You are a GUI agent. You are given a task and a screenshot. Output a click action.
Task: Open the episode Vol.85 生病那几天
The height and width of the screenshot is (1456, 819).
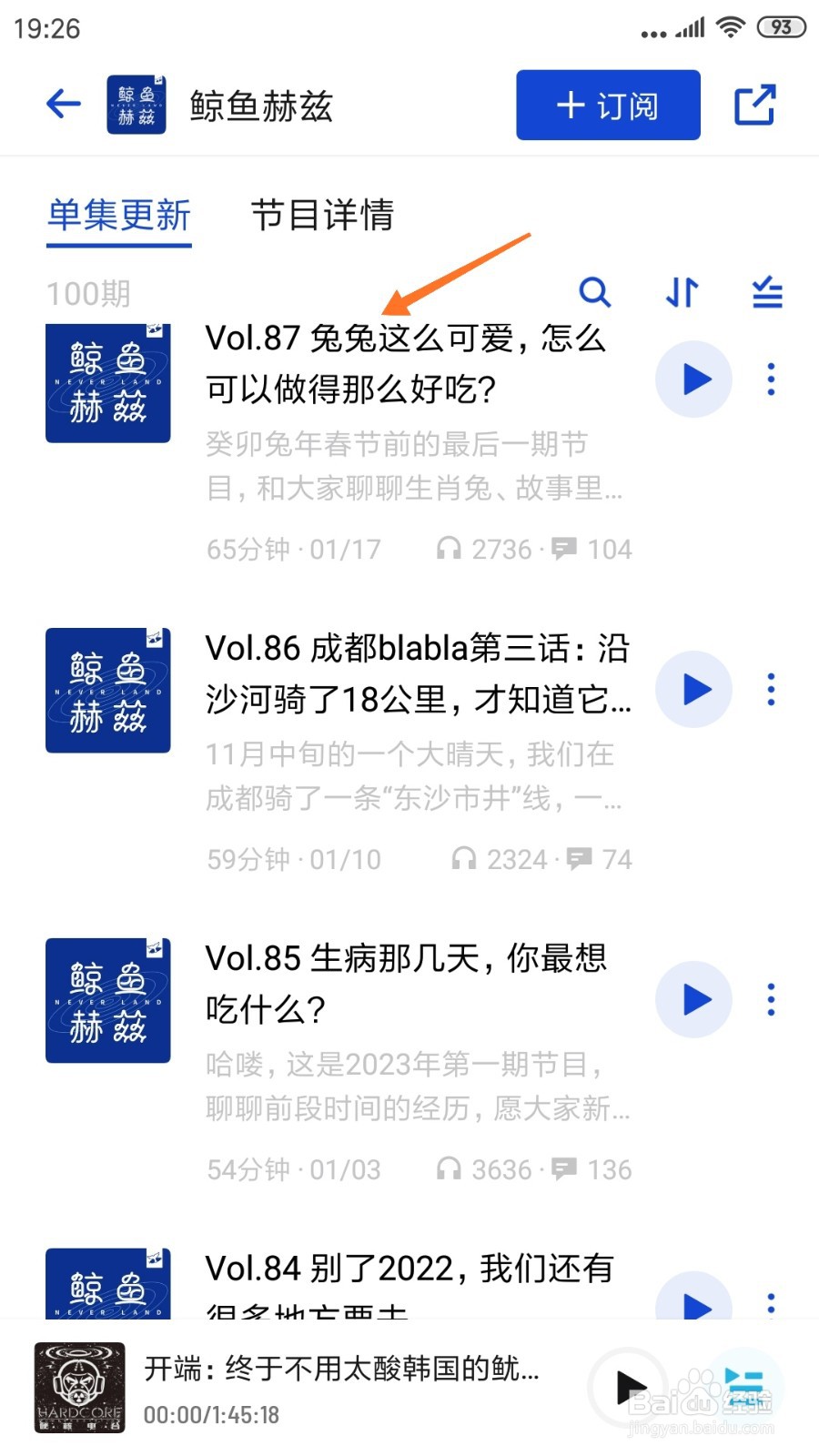pos(405,983)
